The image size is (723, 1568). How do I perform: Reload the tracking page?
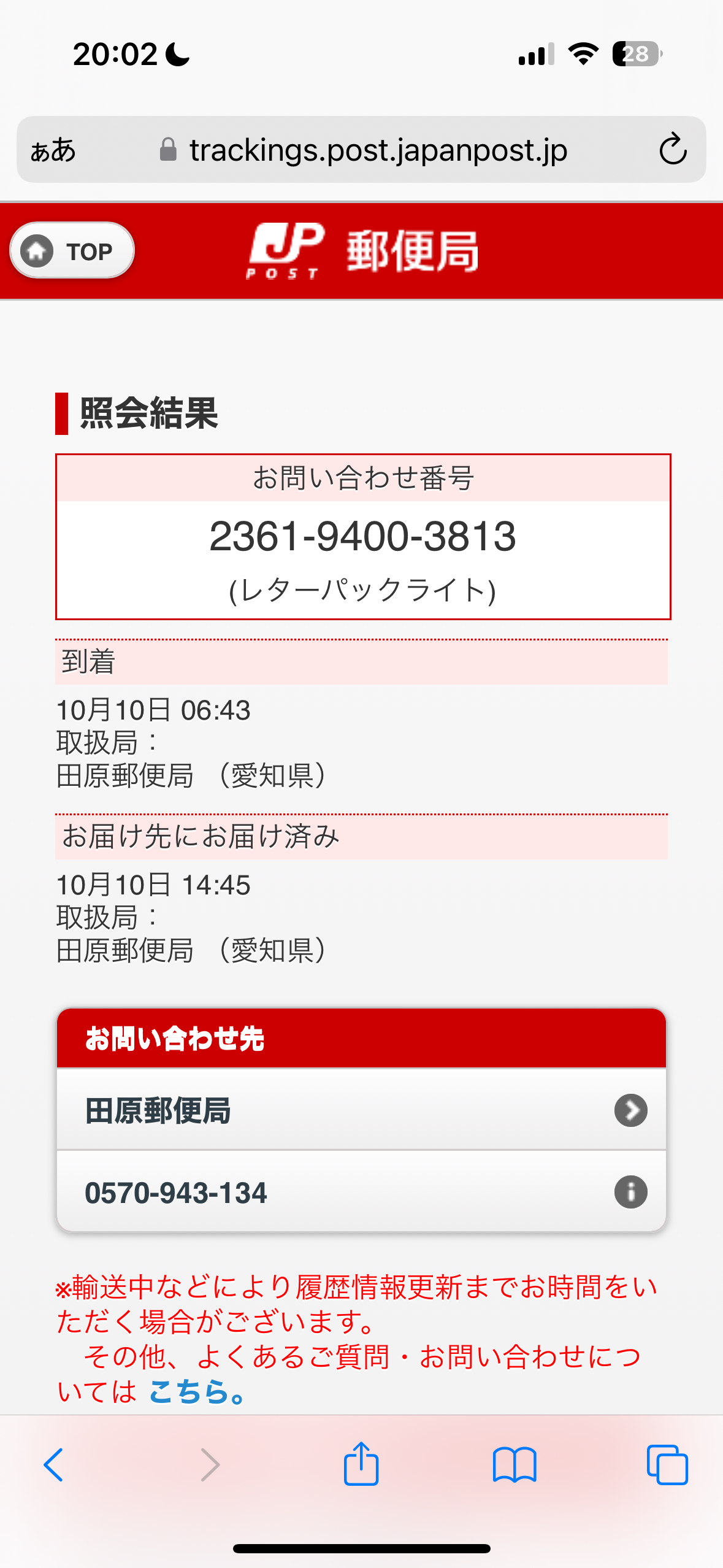672,150
